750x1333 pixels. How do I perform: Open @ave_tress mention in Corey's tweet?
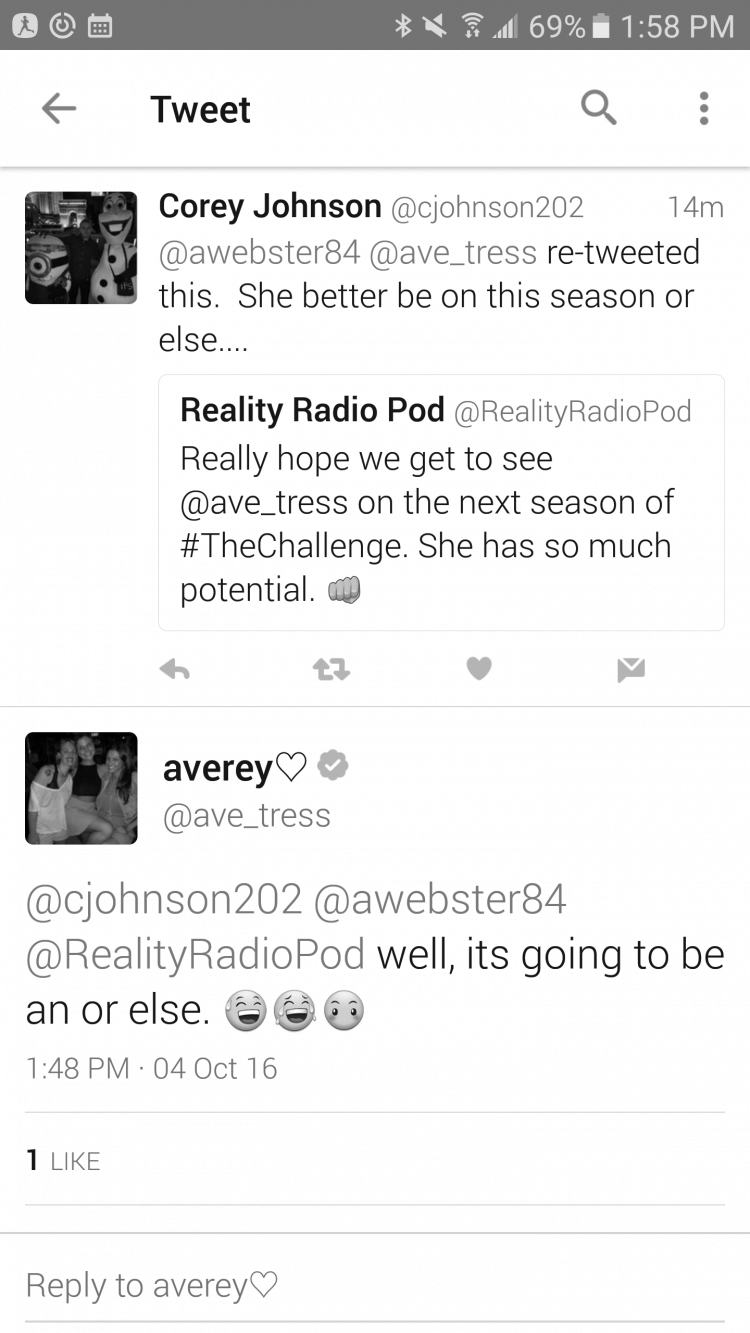pos(453,252)
